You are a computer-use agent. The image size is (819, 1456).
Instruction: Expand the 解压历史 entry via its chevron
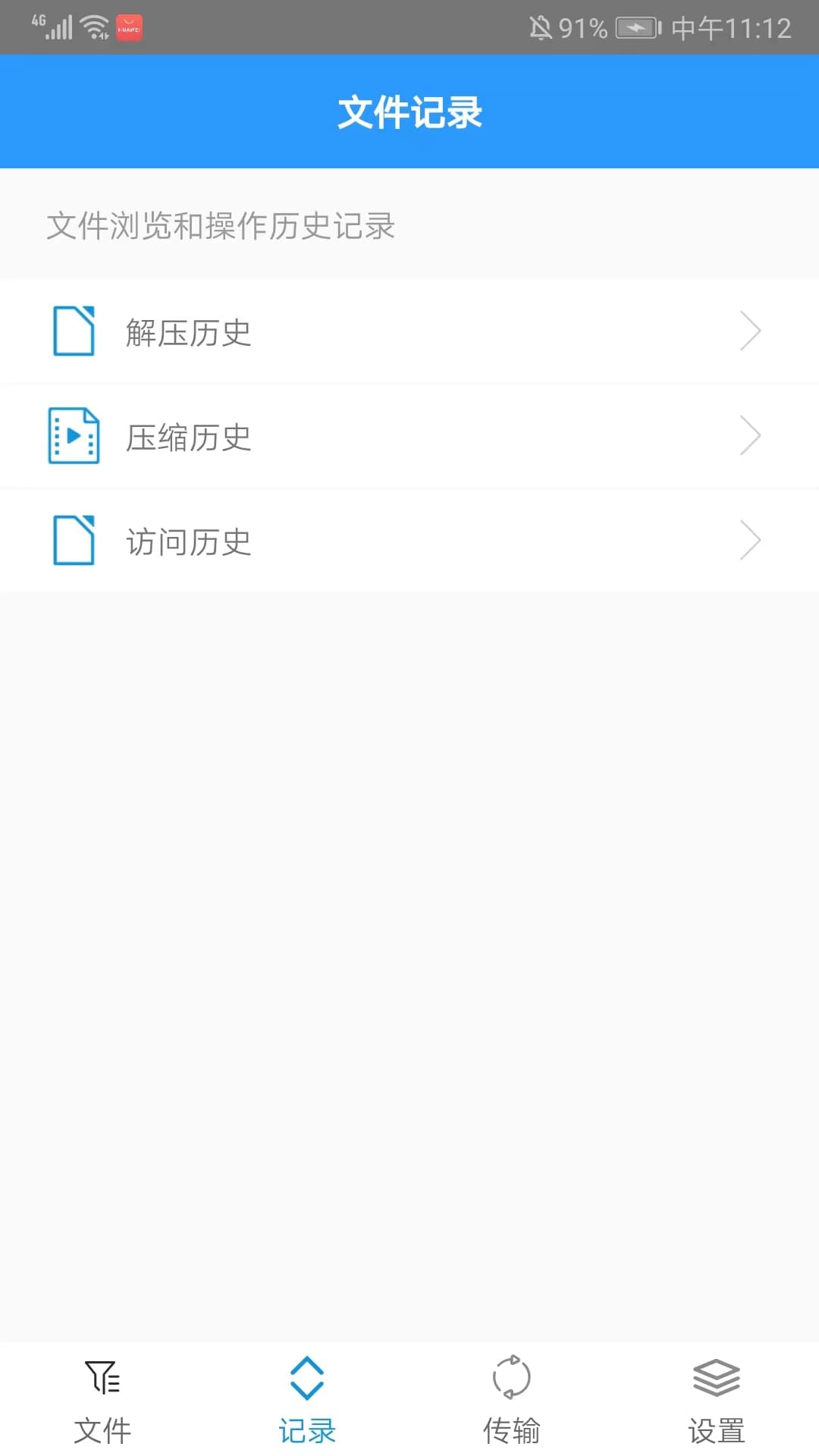750,331
